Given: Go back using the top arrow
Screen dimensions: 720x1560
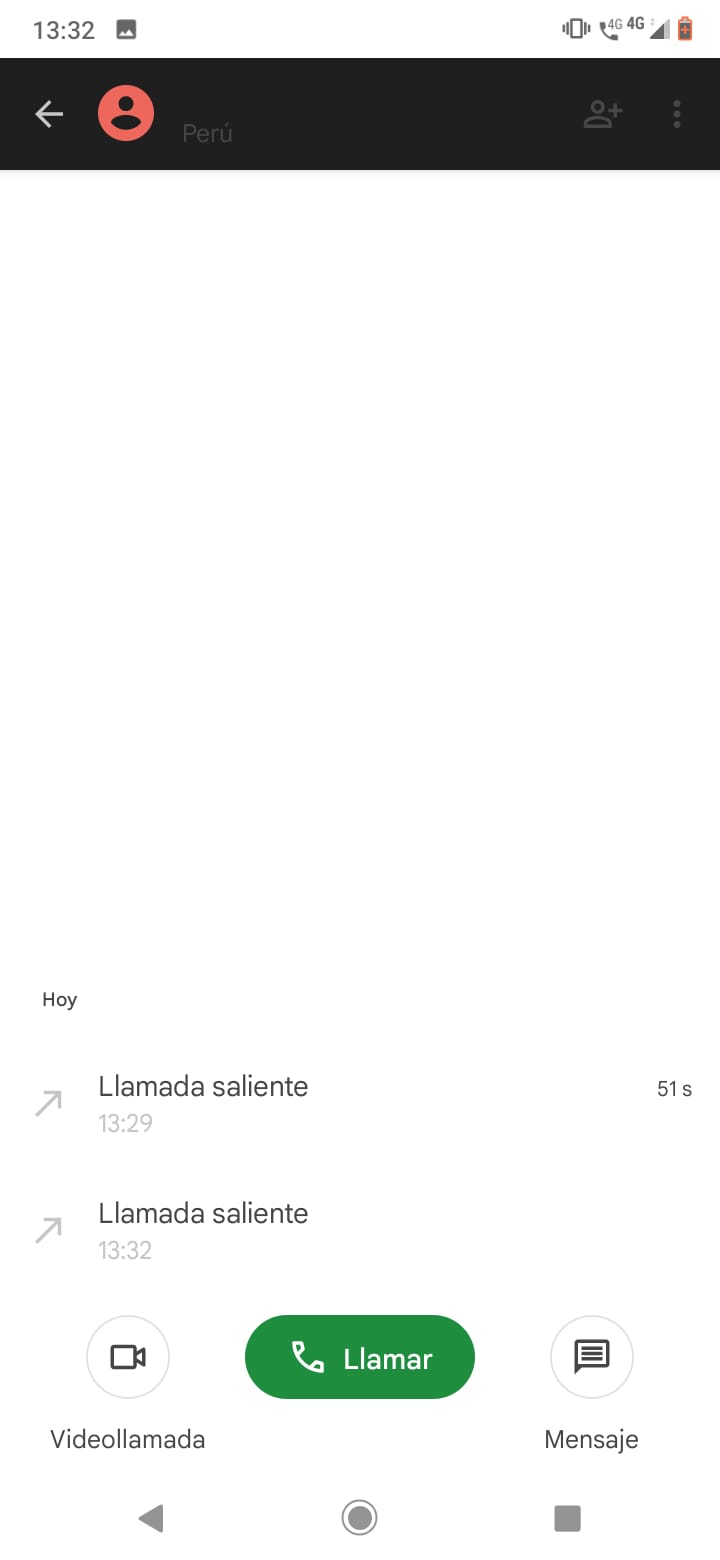Looking at the screenshot, I should (49, 114).
